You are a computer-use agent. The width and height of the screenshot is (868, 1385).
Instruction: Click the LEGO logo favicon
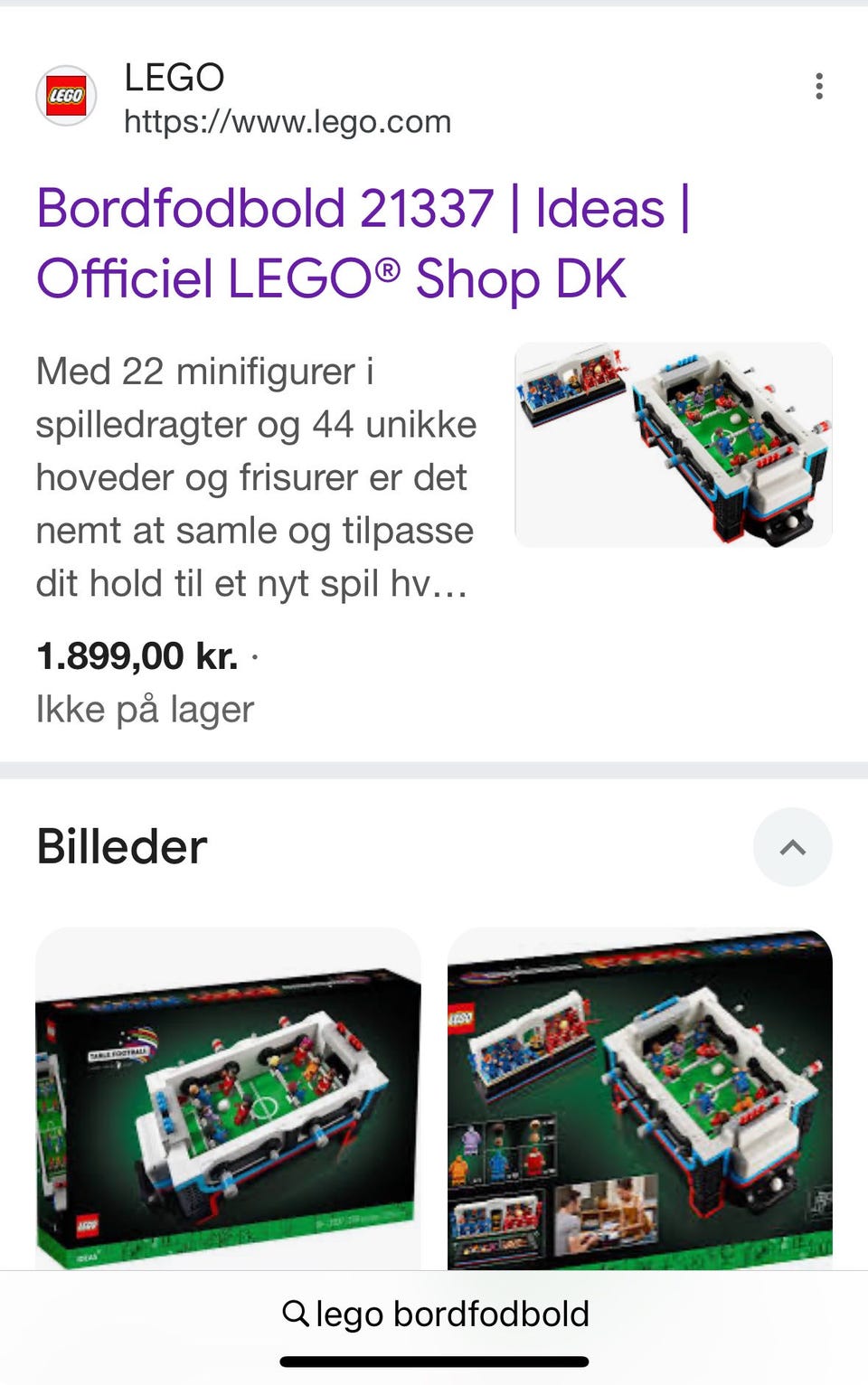pyautogui.click(x=66, y=95)
